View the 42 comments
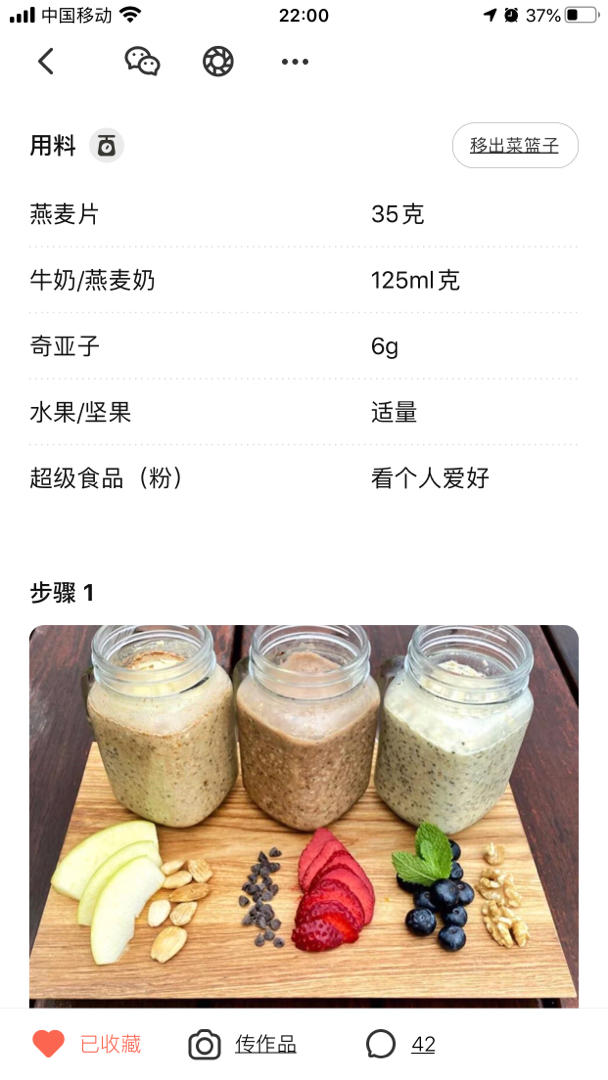Screen dimensions: 608x1080 point(401,1044)
